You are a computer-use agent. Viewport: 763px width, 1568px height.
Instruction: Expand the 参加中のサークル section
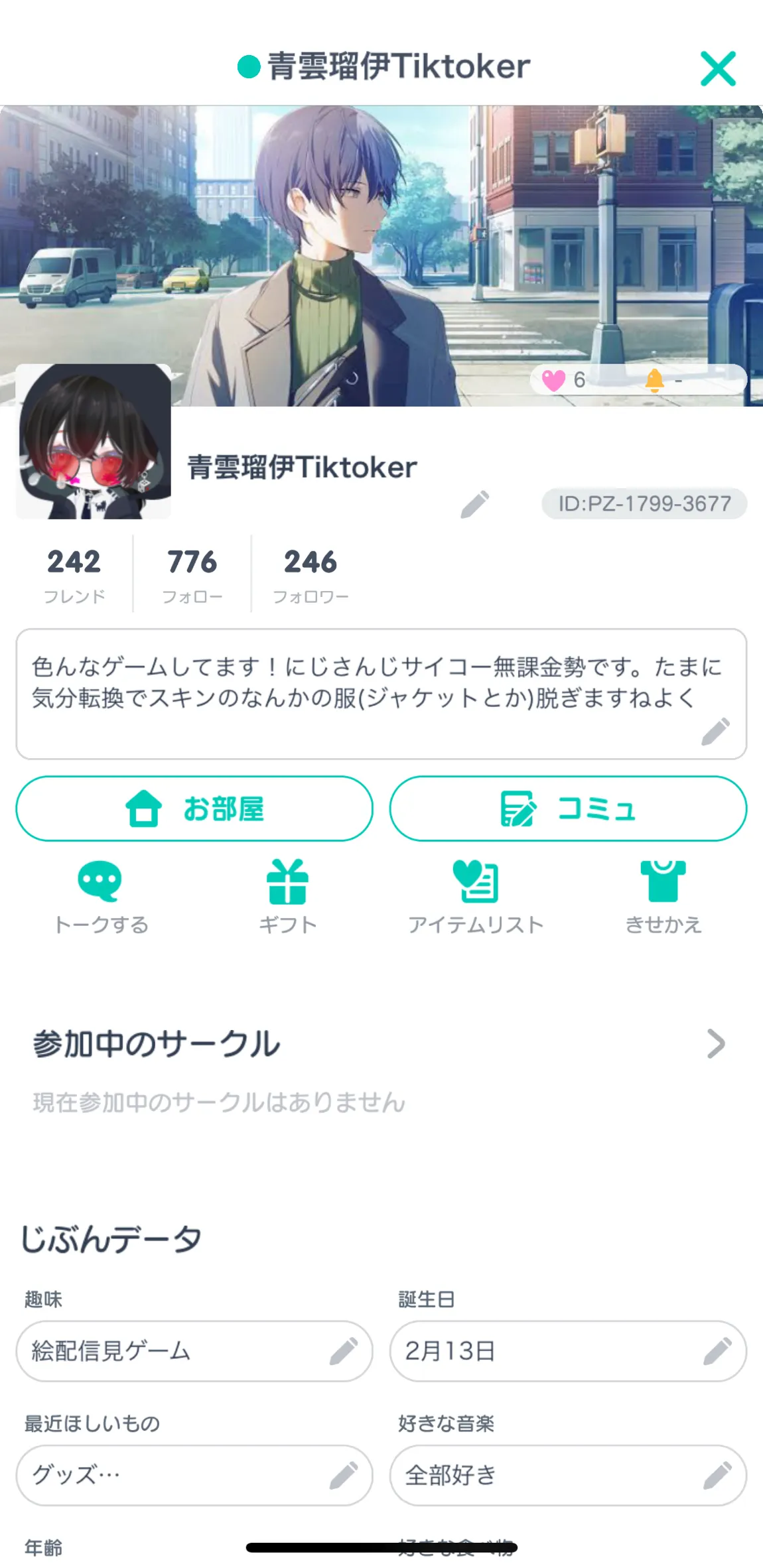(x=715, y=1043)
